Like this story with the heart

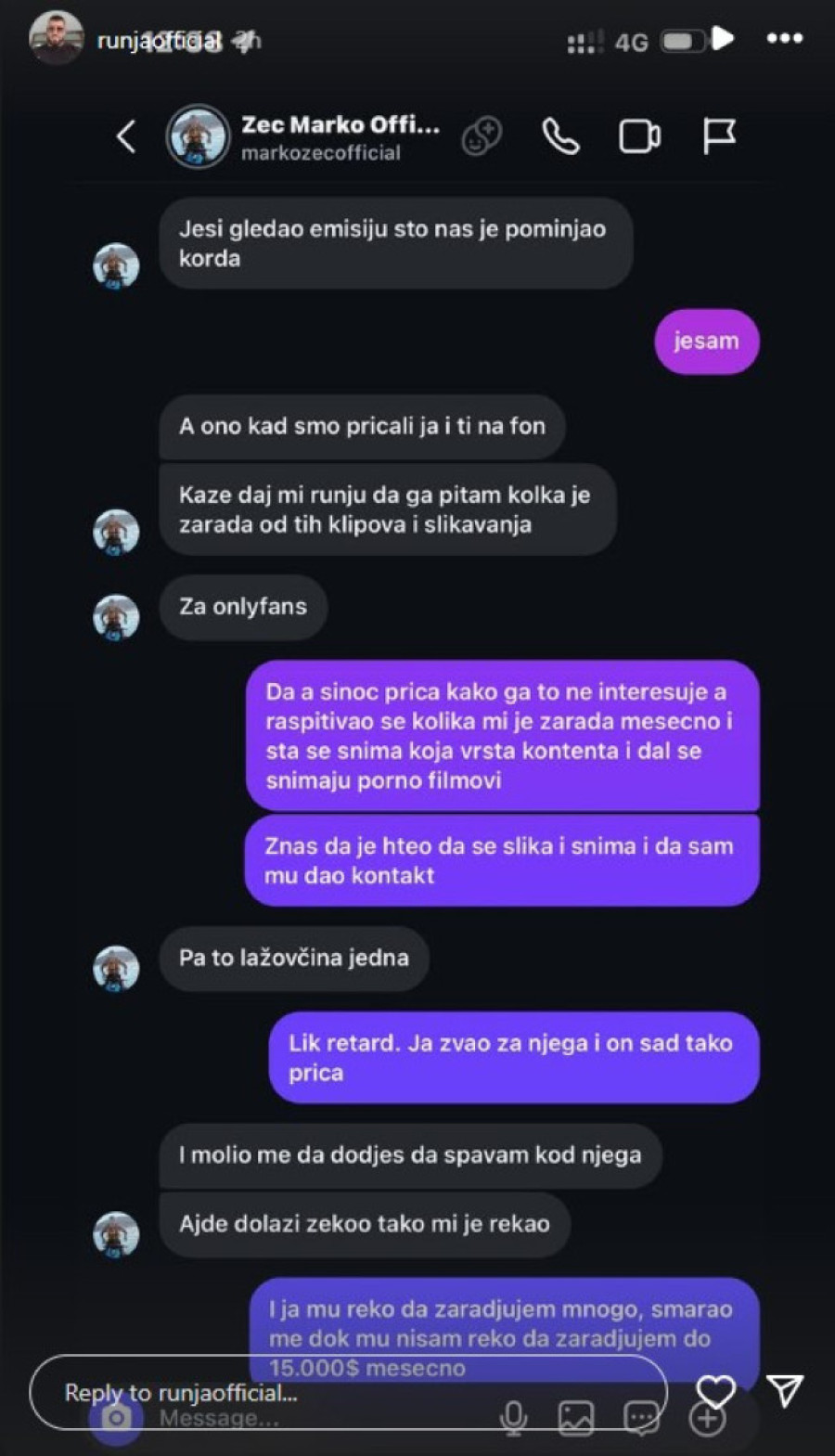(715, 1391)
